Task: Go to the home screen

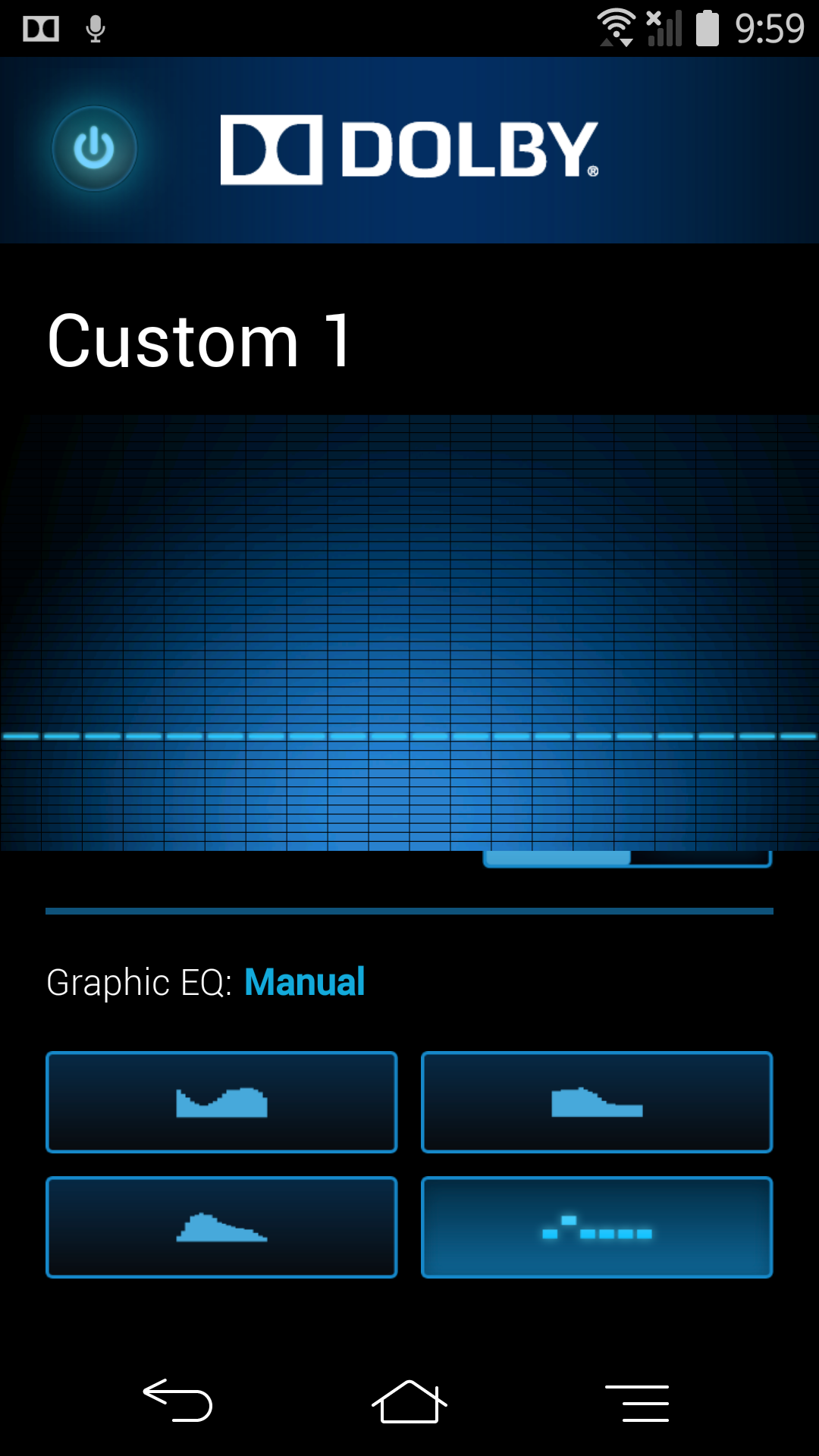Action: [x=409, y=1401]
